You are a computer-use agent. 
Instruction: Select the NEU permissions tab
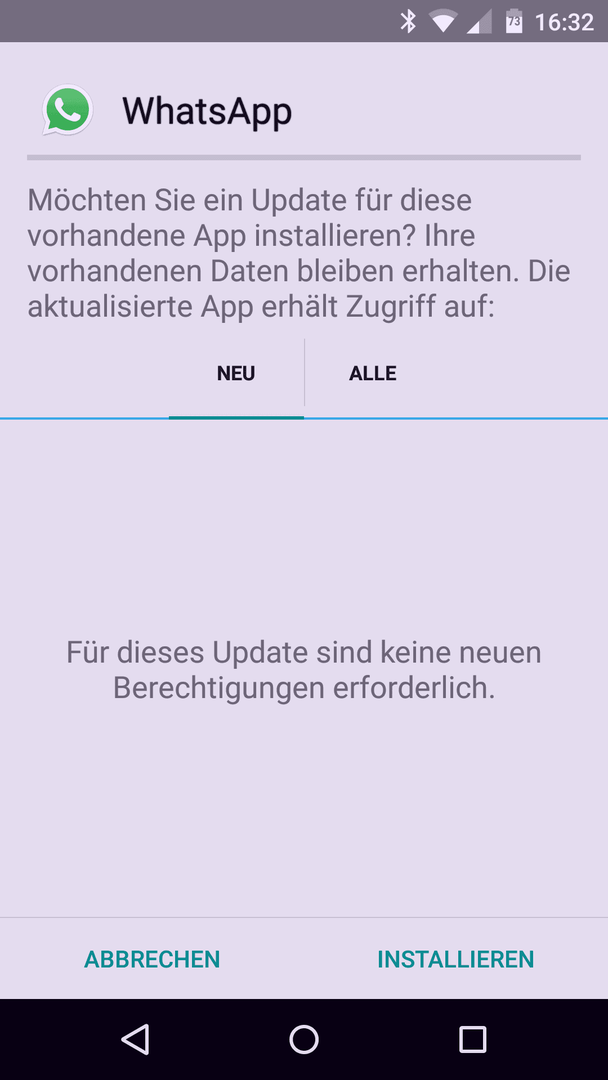(236, 374)
